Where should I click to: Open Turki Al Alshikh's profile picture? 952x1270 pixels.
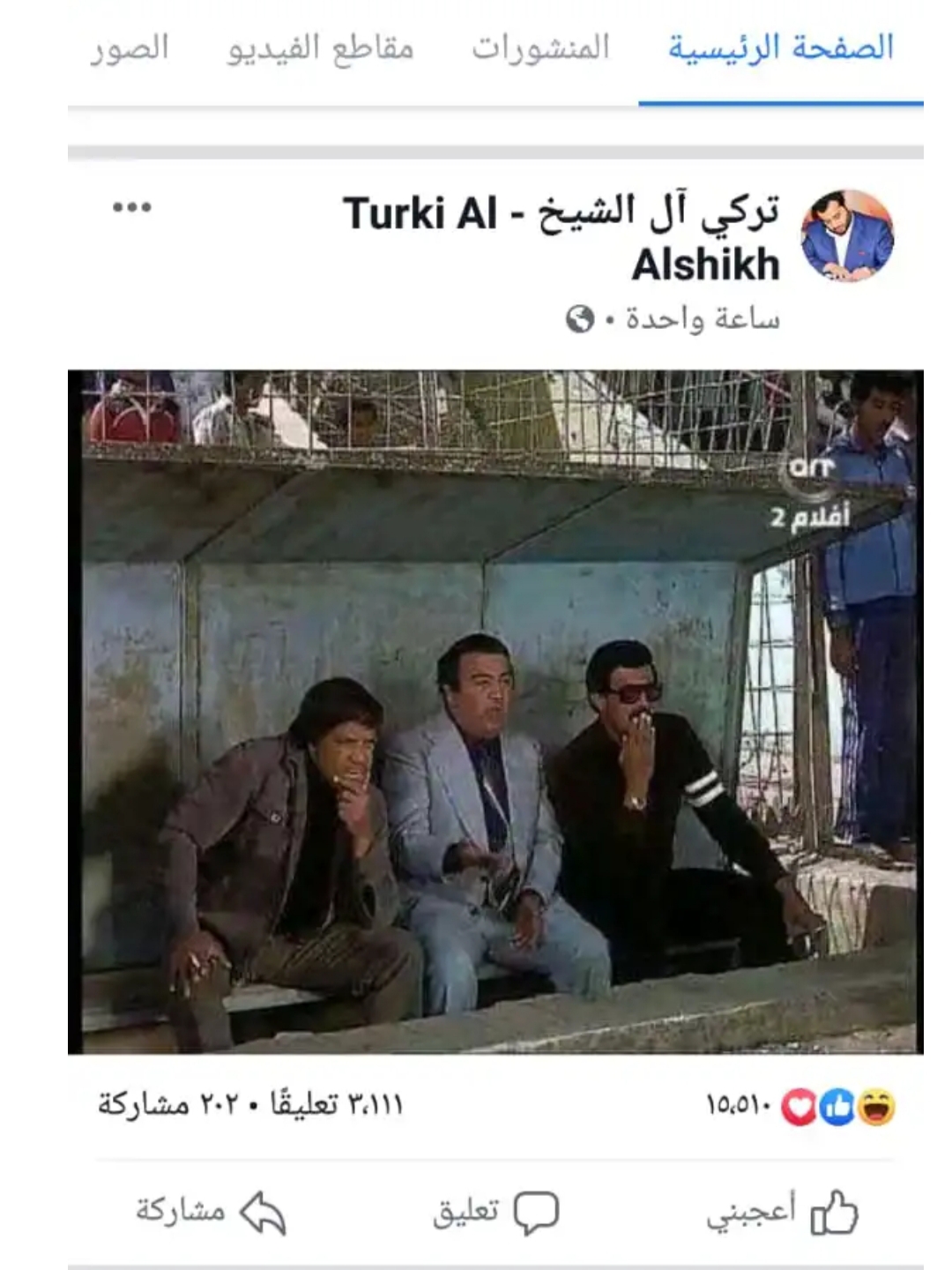(847, 236)
